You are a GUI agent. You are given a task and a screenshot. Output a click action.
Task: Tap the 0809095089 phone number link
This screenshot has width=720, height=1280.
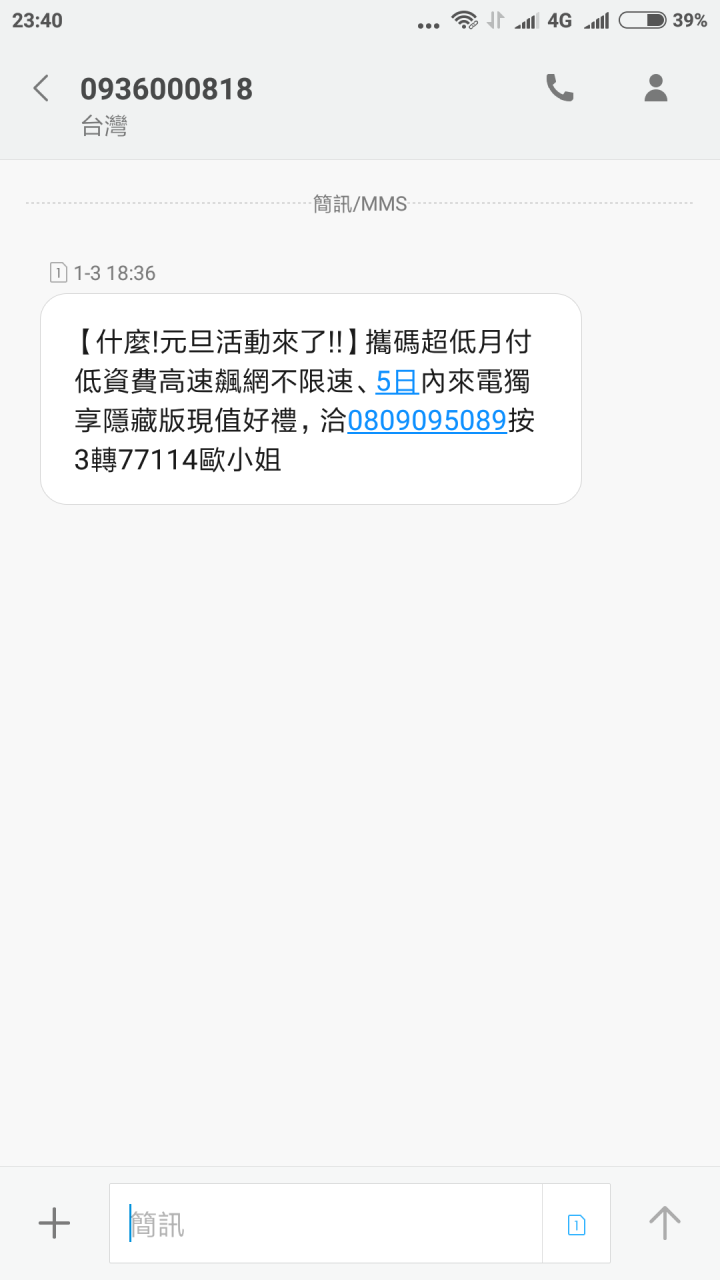tap(427, 421)
